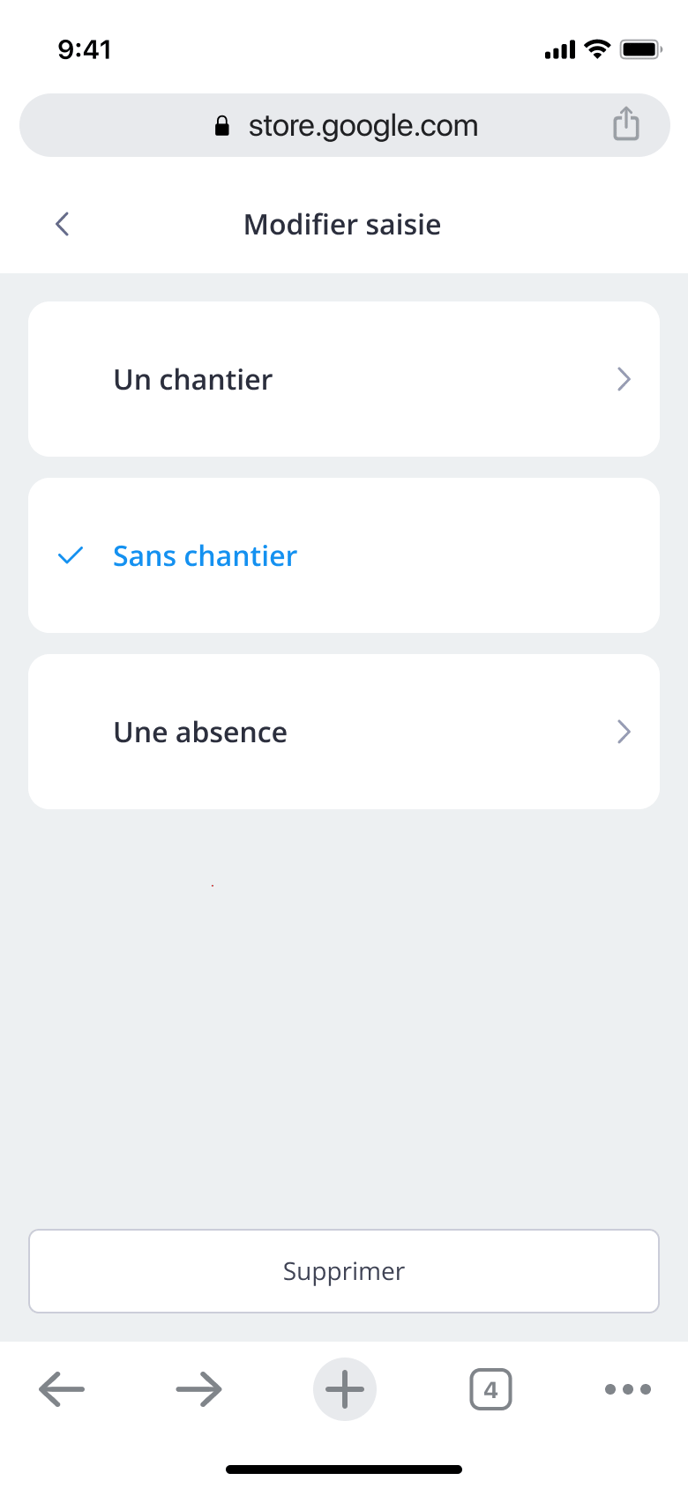688x1488 pixels.
Task: Select Sans chantier
Action: pos(344,555)
